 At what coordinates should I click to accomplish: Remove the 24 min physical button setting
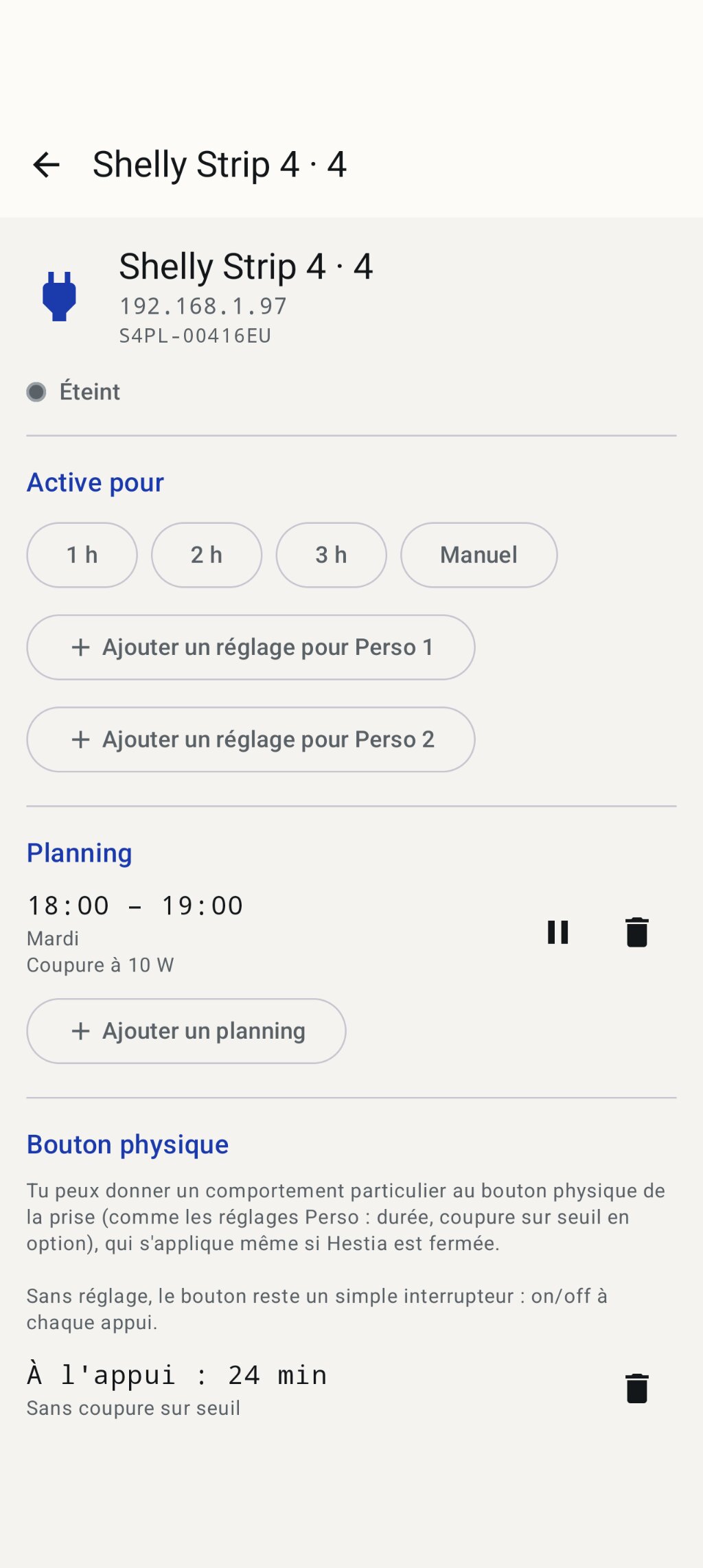pyautogui.click(x=637, y=1388)
